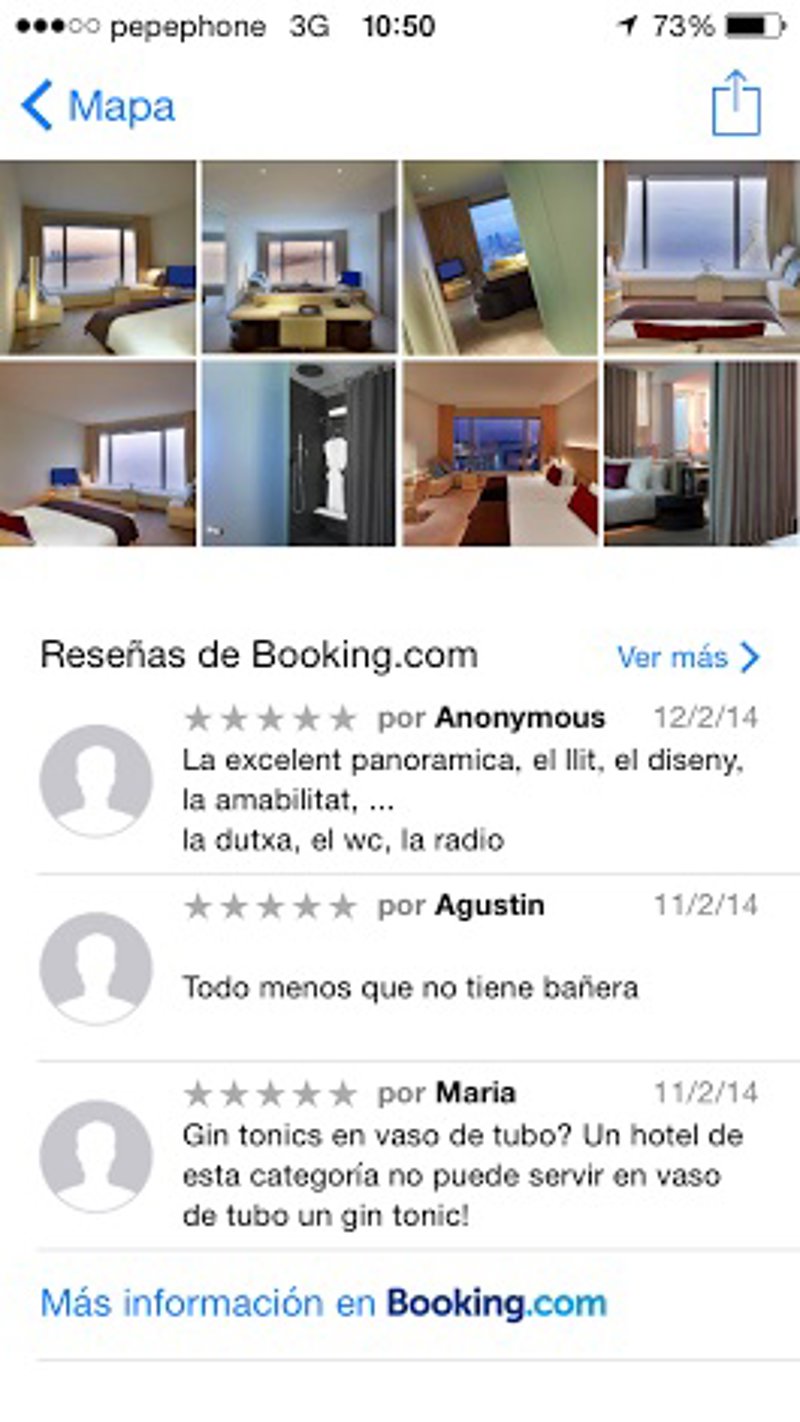Open Agustin's review about the bañera
The height and width of the screenshot is (1422, 800).
pyautogui.click(x=410, y=988)
